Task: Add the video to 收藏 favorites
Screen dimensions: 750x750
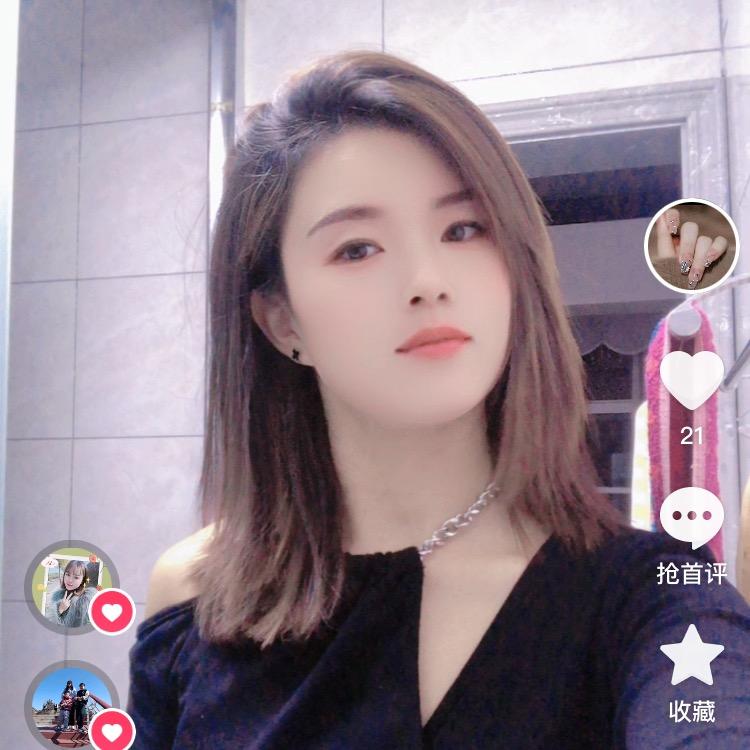Action: click(692, 655)
